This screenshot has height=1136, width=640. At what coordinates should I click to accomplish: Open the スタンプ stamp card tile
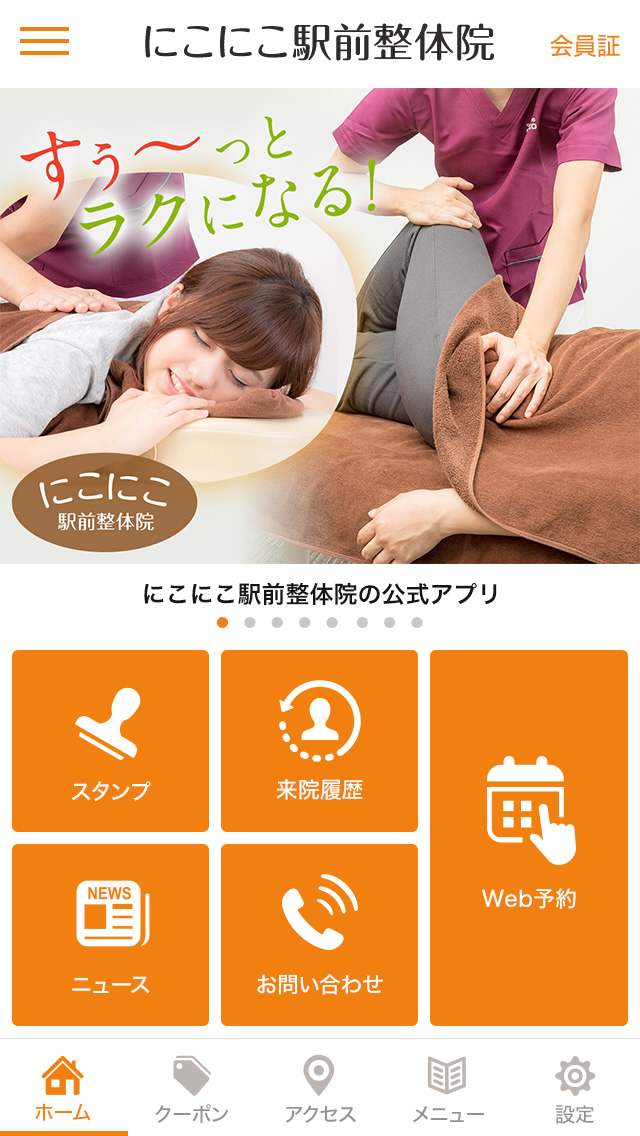(110, 741)
